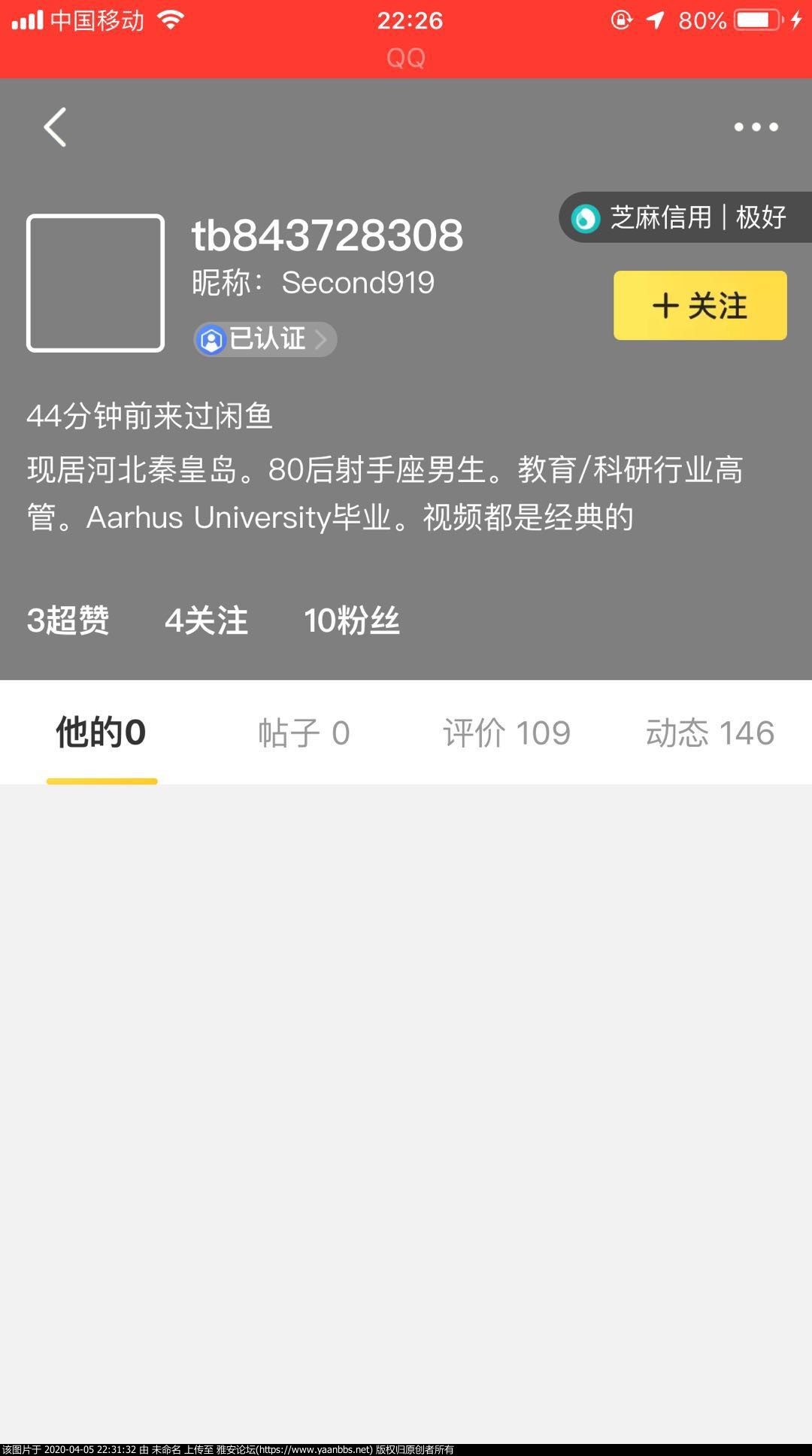Viewport: 812px width, 1456px height.
Task: Open the 已认证 verification chip
Action: 265,339
